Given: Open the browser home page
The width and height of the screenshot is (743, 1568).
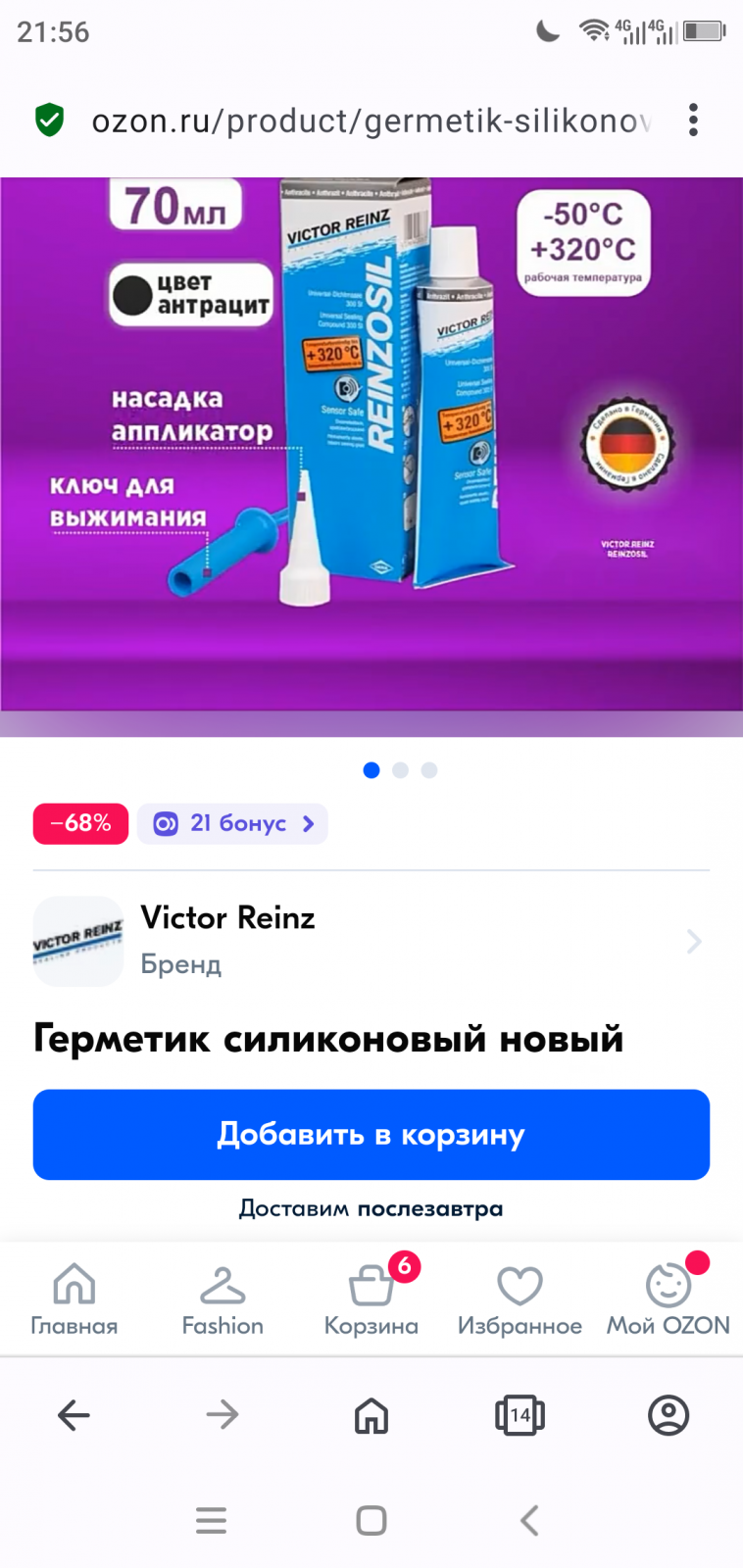Looking at the screenshot, I should click(x=371, y=1414).
